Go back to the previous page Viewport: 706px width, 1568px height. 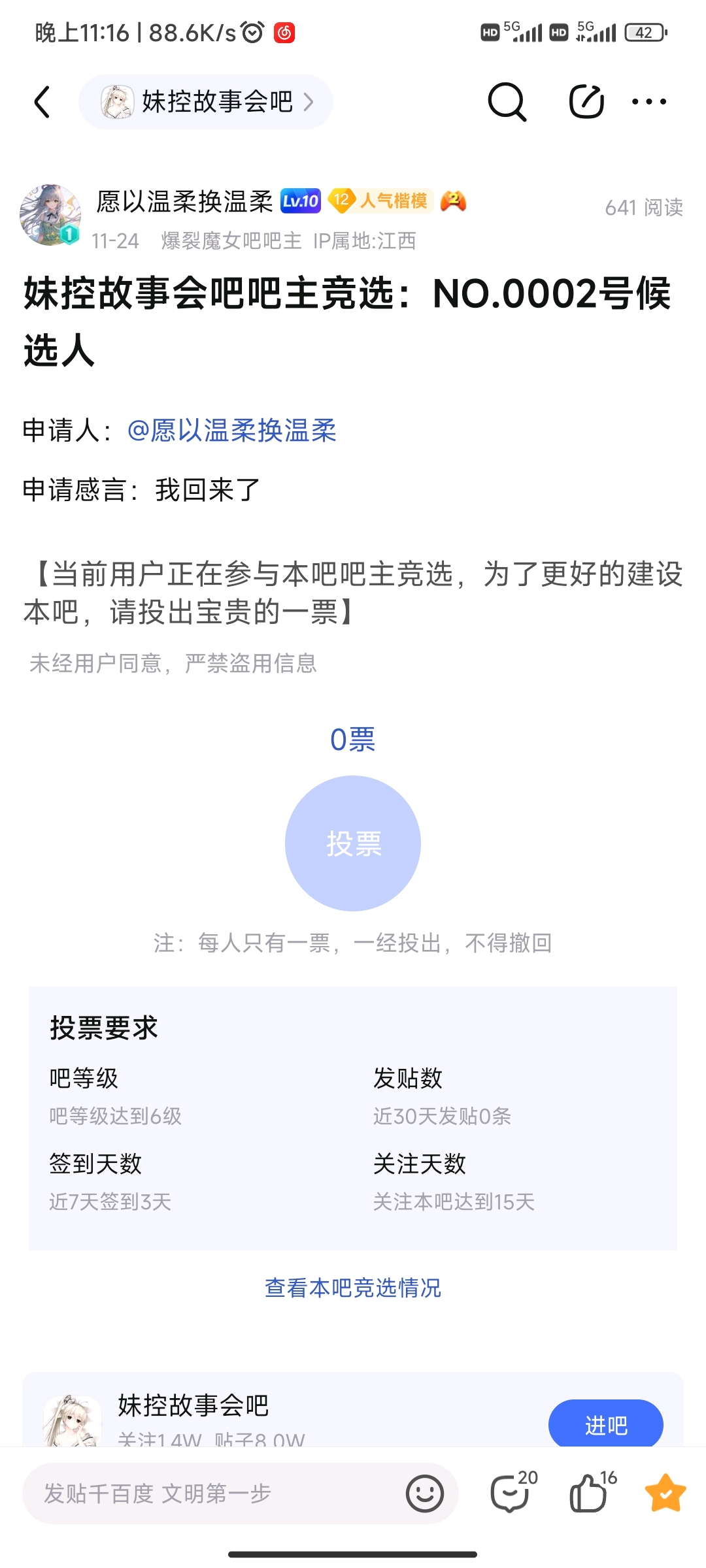[x=42, y=102]
